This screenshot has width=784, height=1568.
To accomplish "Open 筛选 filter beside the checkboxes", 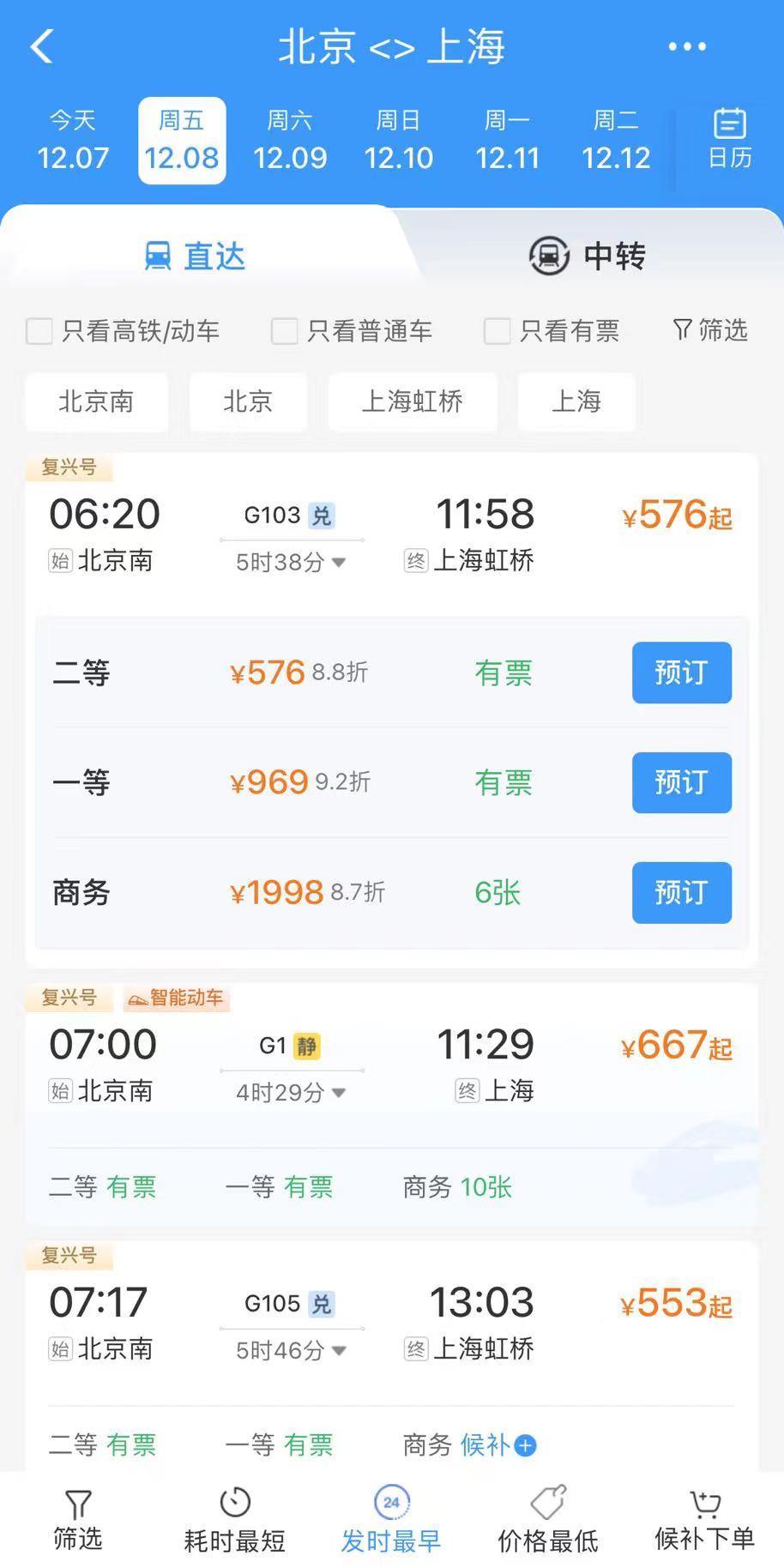I will 710,330.
